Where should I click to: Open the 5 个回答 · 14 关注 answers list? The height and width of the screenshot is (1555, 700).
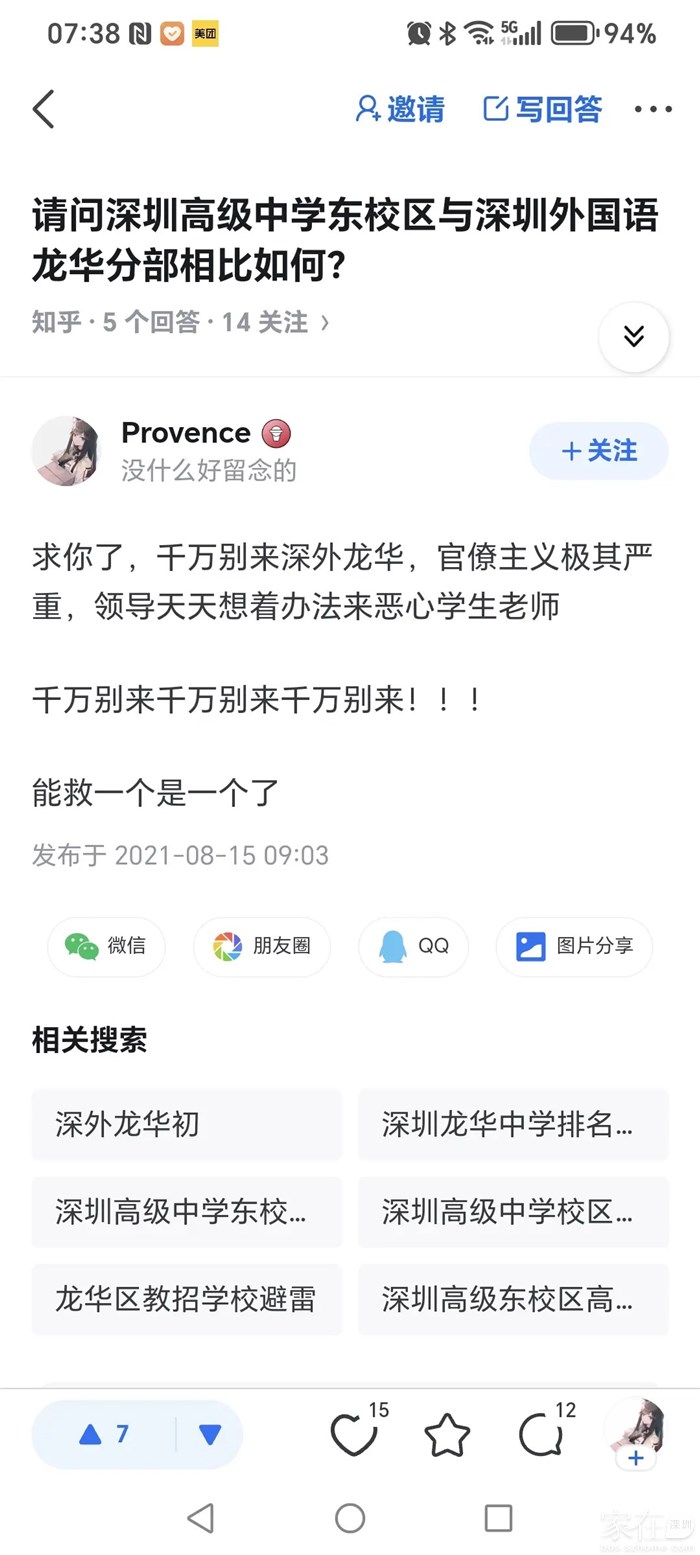pos(180,322)
